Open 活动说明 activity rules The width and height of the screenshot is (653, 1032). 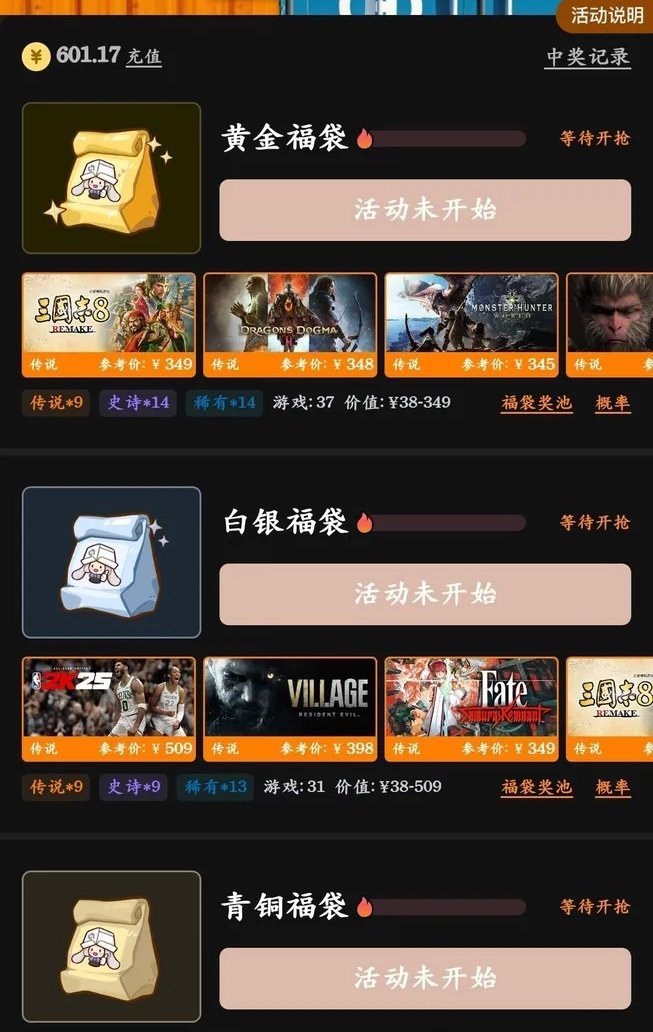[x=606, y=15]
